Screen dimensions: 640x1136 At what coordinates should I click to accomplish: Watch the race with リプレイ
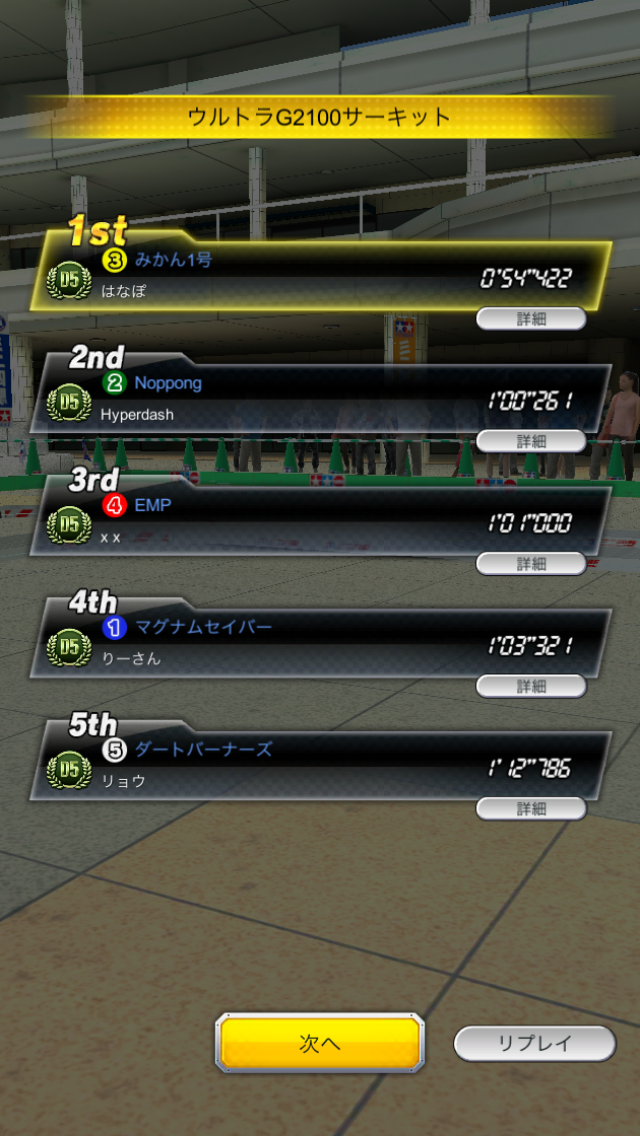pos(535,1044)
